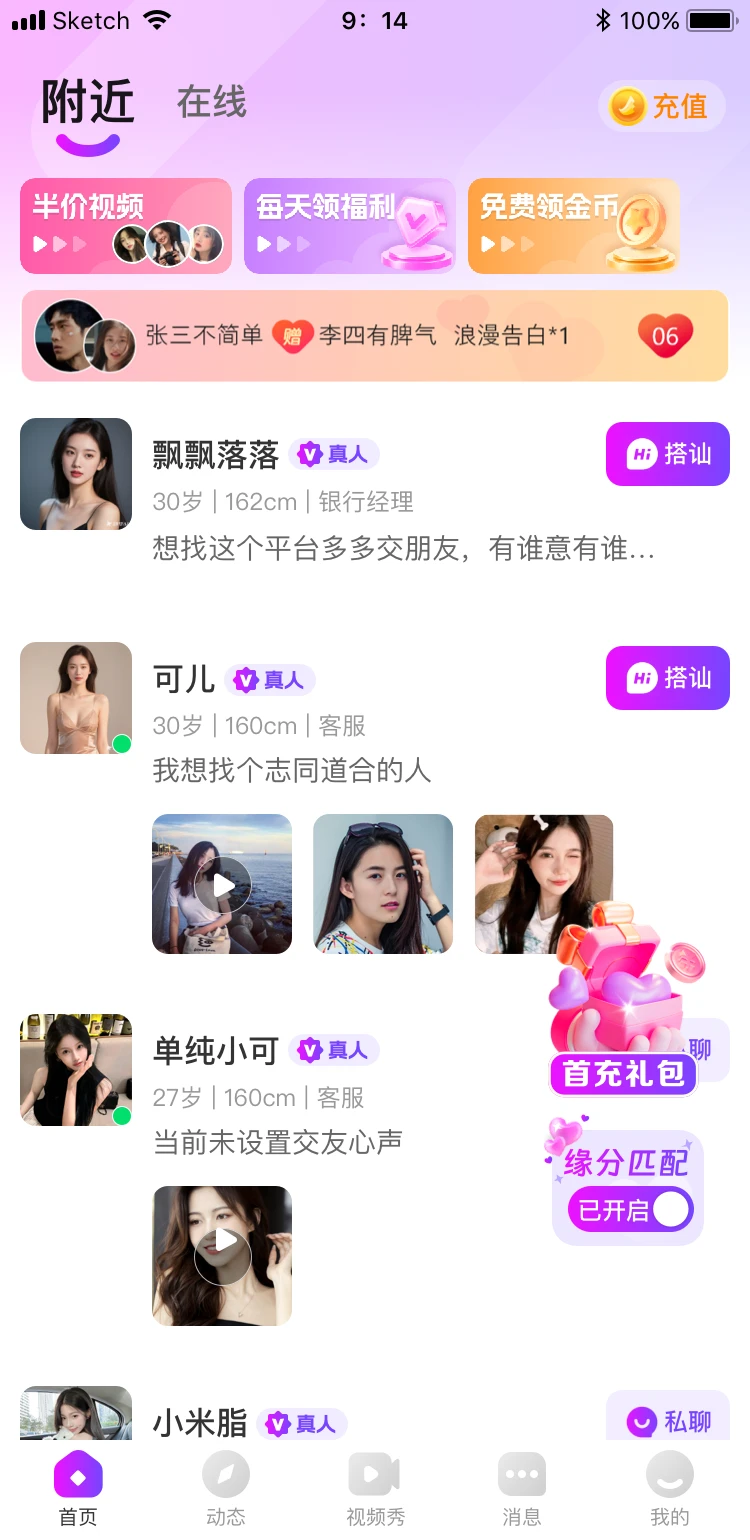Go to the 动态 tab

(x=225, y=1490)
